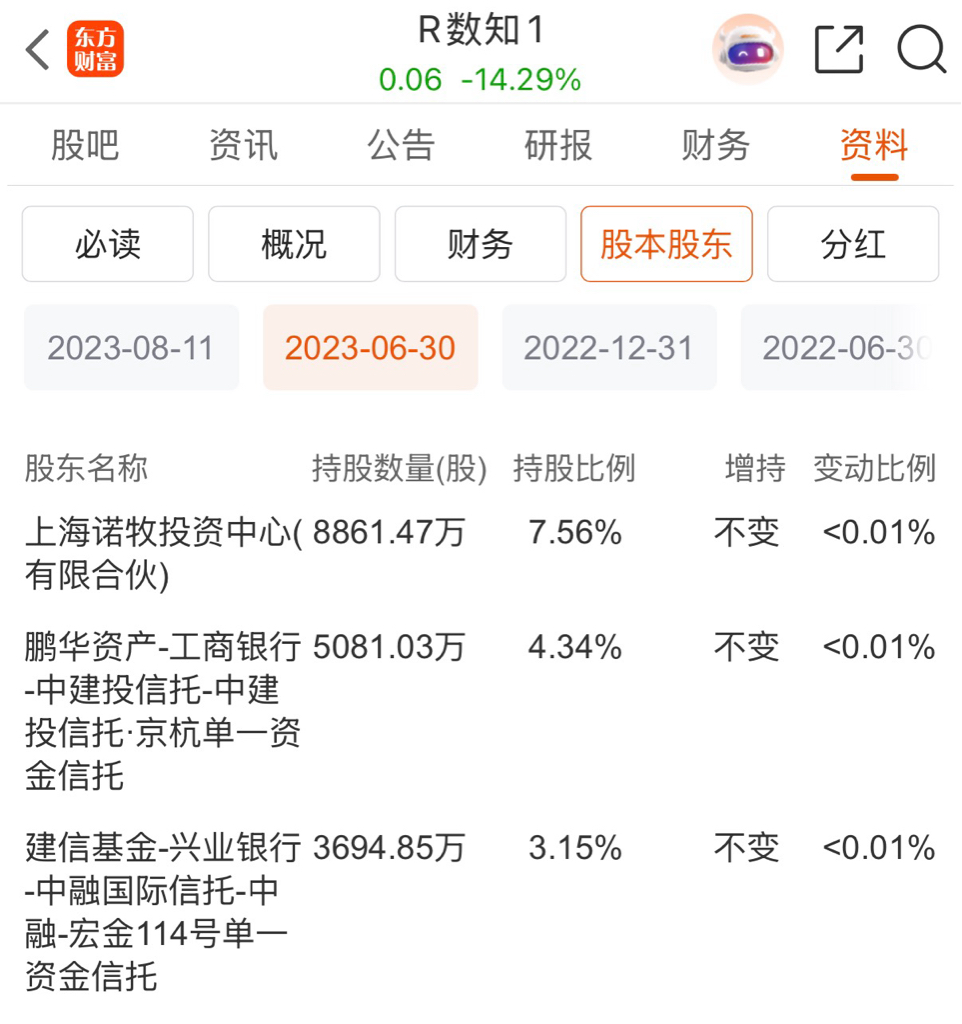The width and height of the screenshot is (962, 1024).
Task: Open the robot assistant avatar
Action: pyautogui.click(x=748, y=50)
